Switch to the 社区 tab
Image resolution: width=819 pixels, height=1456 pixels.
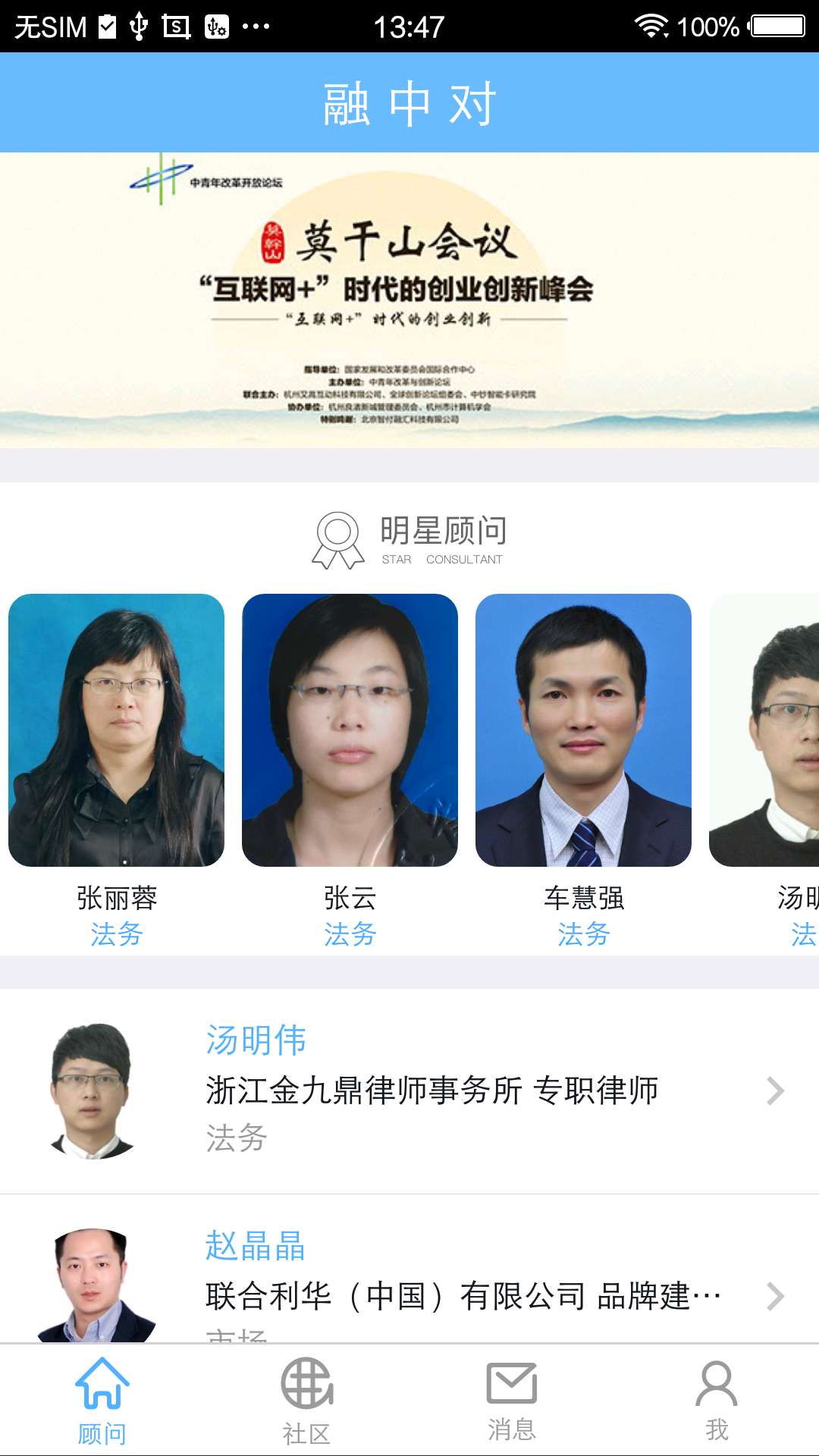point(306,1401)
